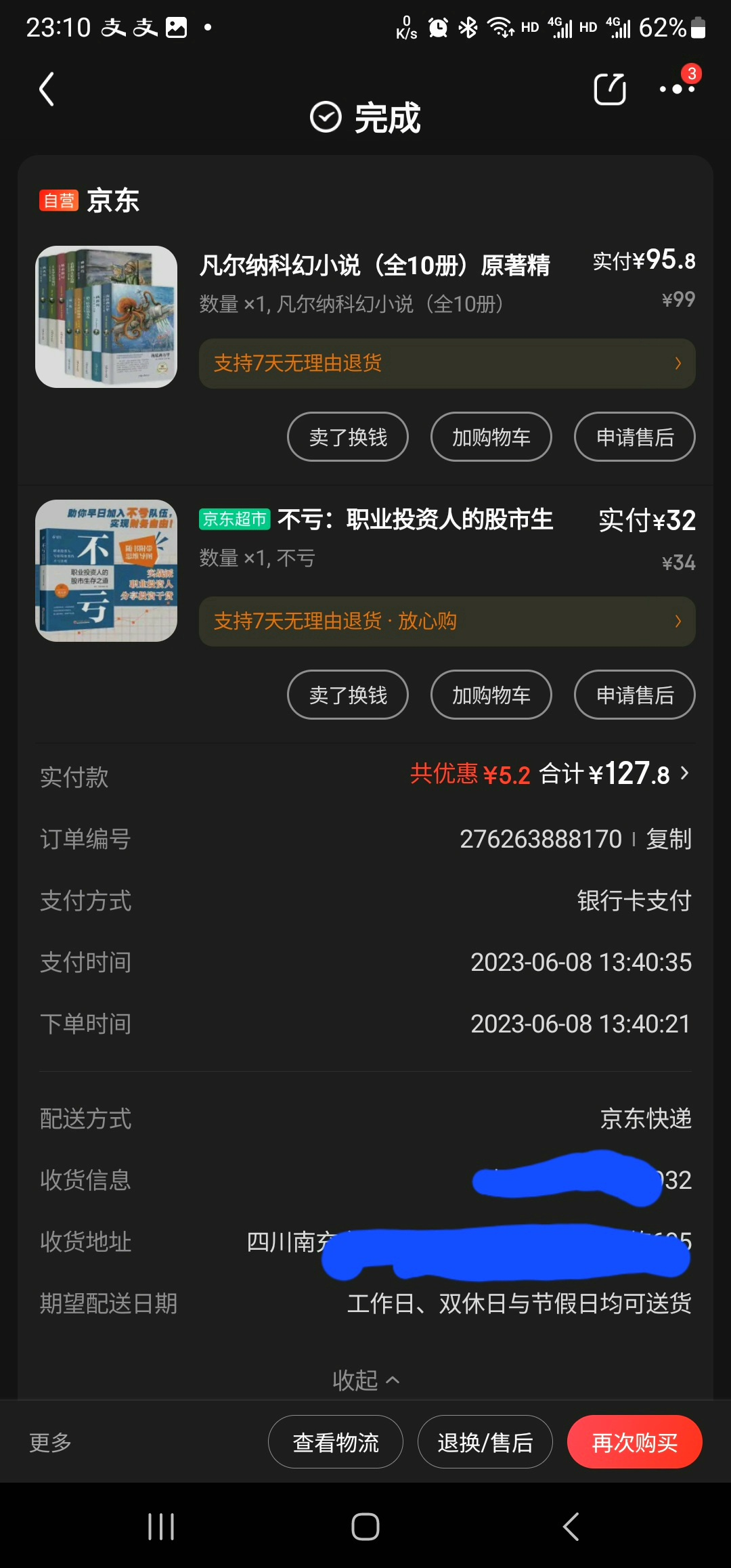The width and height of the screenshot is (731, 1568).
Task: Open 更多 options at the bottom
Action: pyautogui.click(x=50, y=1443)
